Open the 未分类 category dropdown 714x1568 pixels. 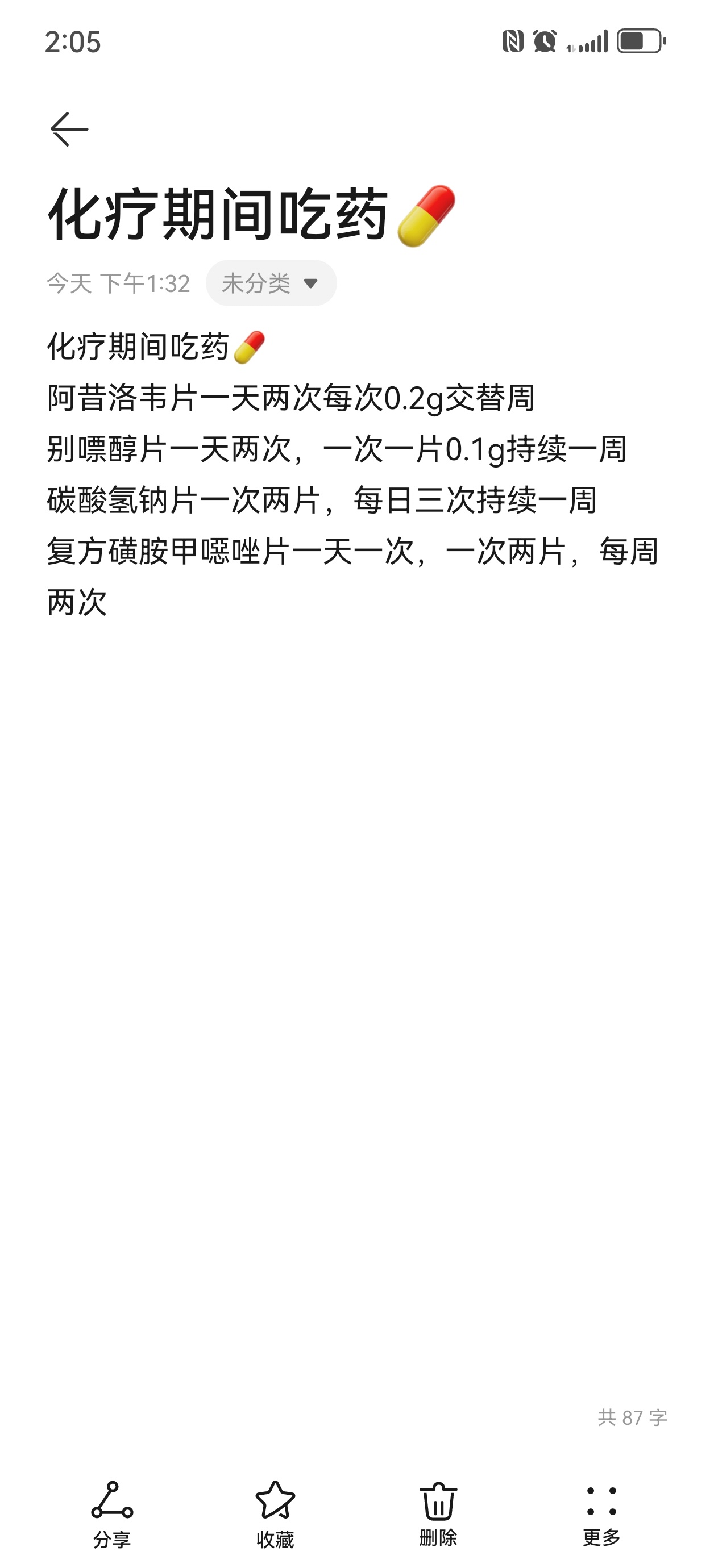[271, 283]
